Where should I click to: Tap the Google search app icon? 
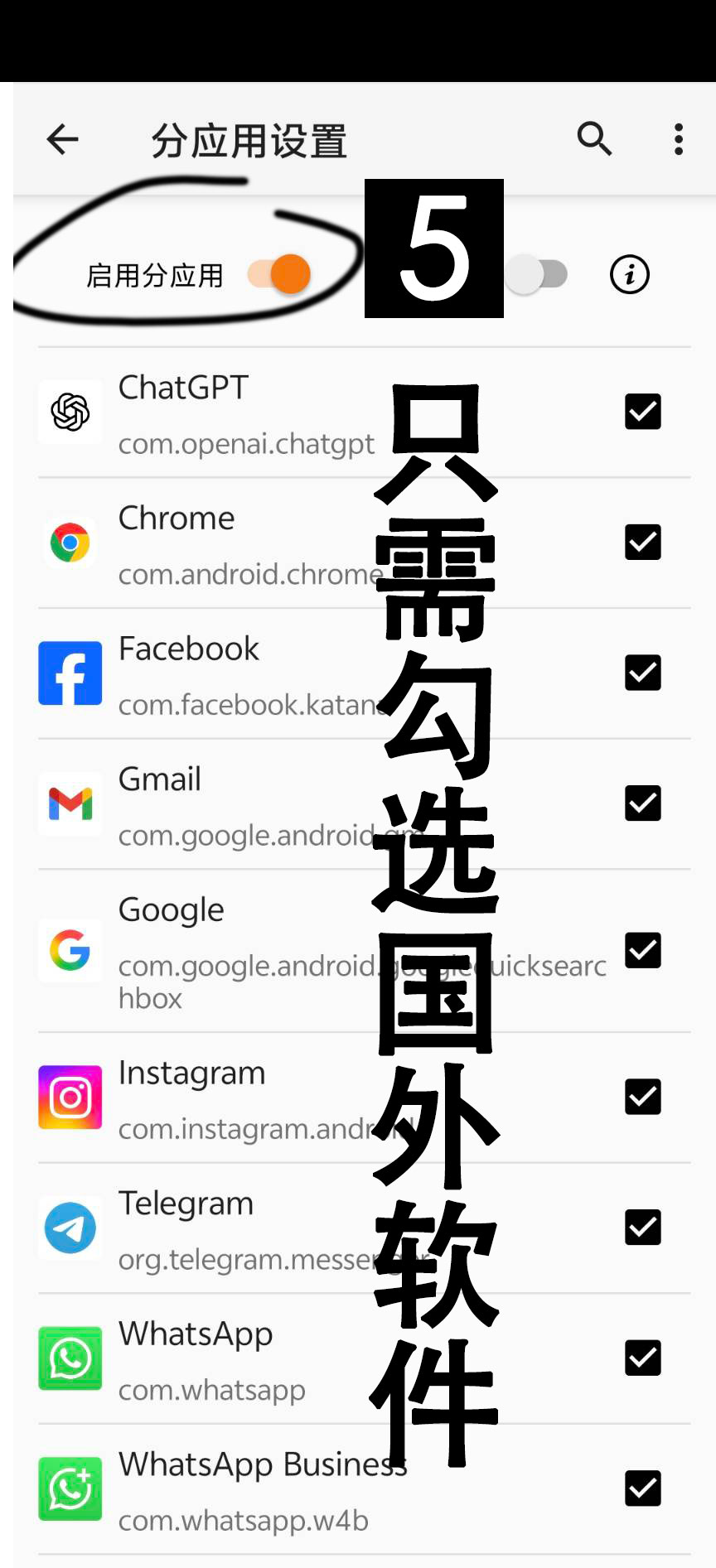point(70,951)
